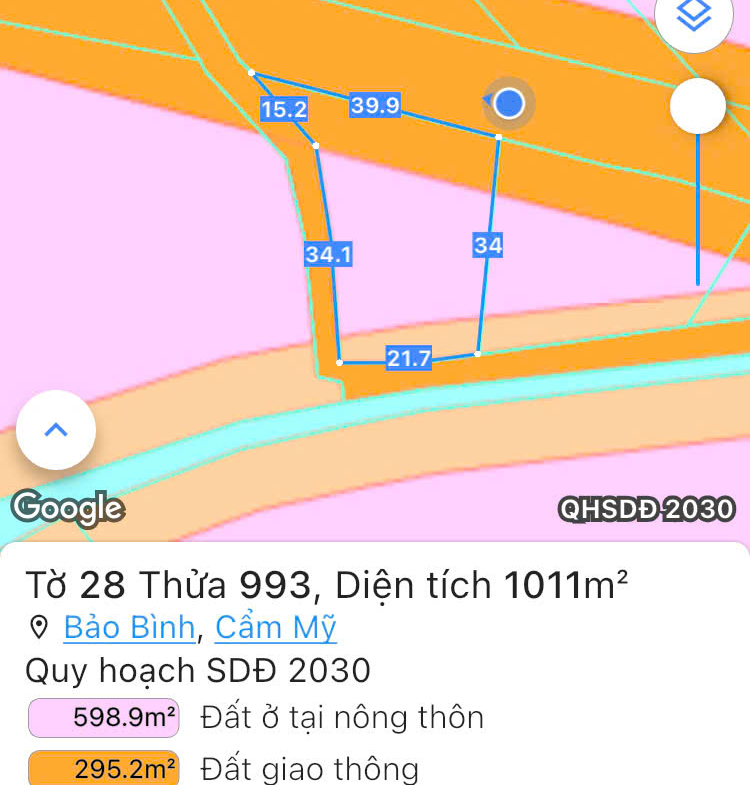Expand the panel with the up chevron

point(56,430)
